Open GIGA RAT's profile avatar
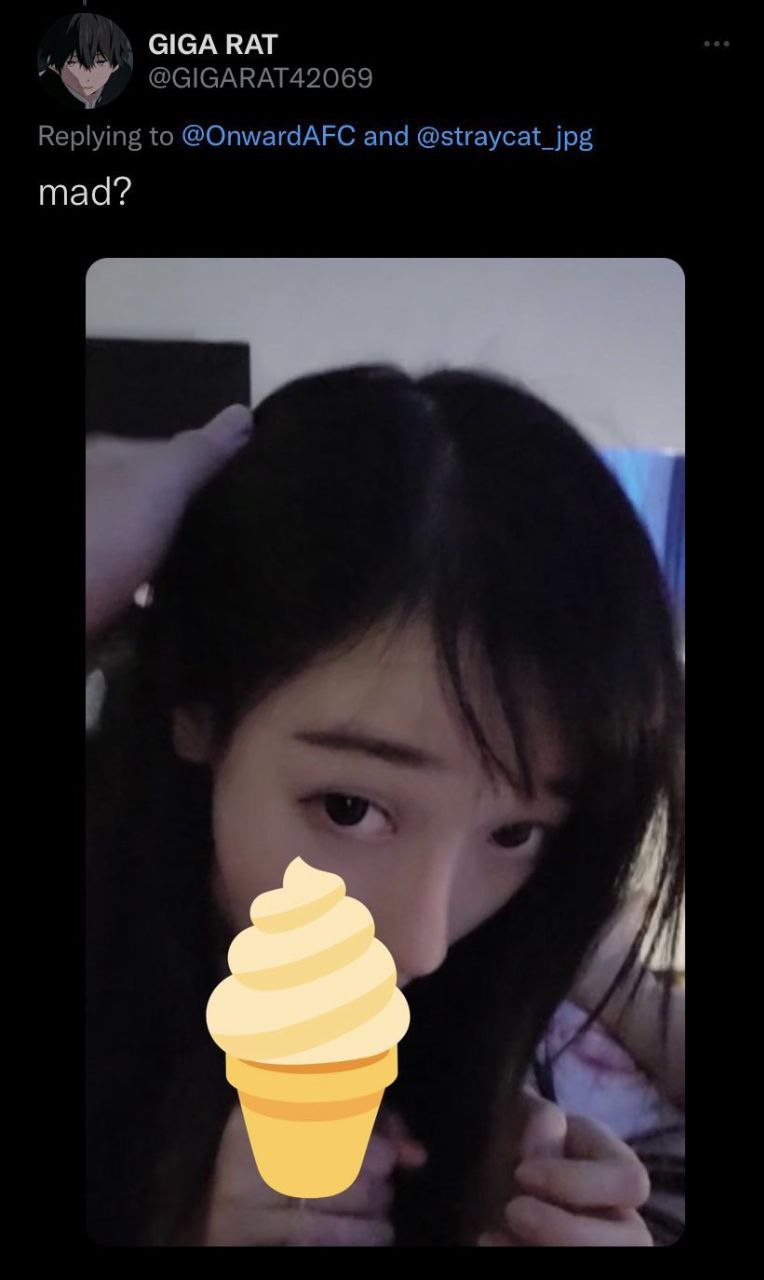 coord(85,61)
